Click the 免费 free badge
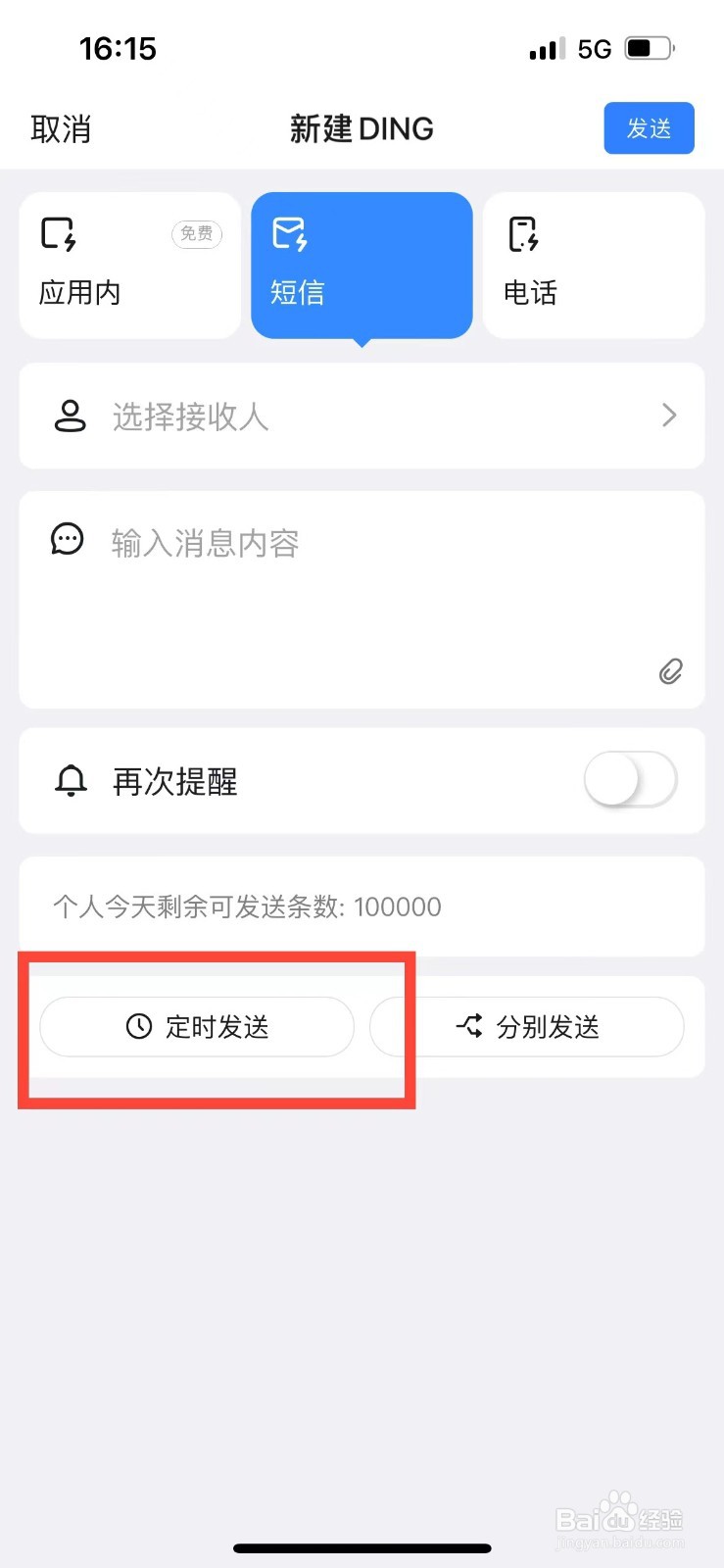This screenshot has height=1568, width=724. (196, 234)
